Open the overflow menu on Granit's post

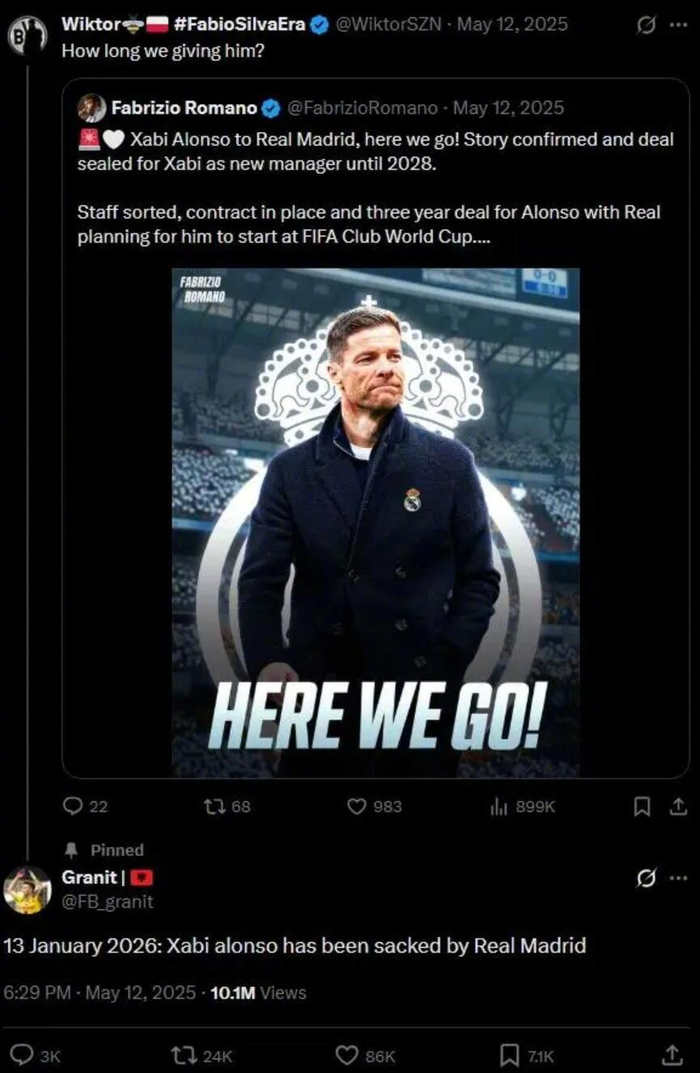coord(678,879)
